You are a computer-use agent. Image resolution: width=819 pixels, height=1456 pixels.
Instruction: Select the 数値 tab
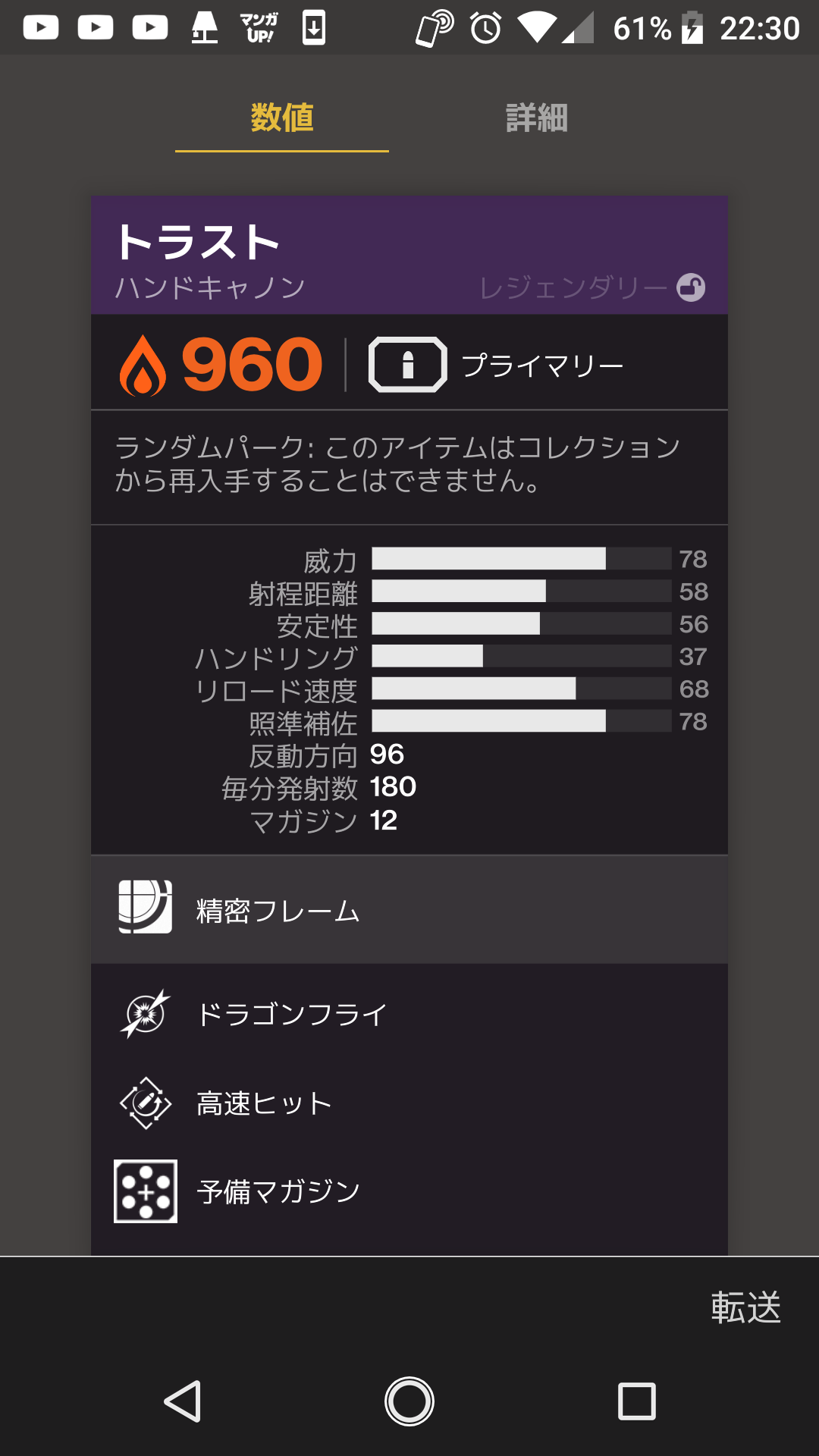(282, 118)
